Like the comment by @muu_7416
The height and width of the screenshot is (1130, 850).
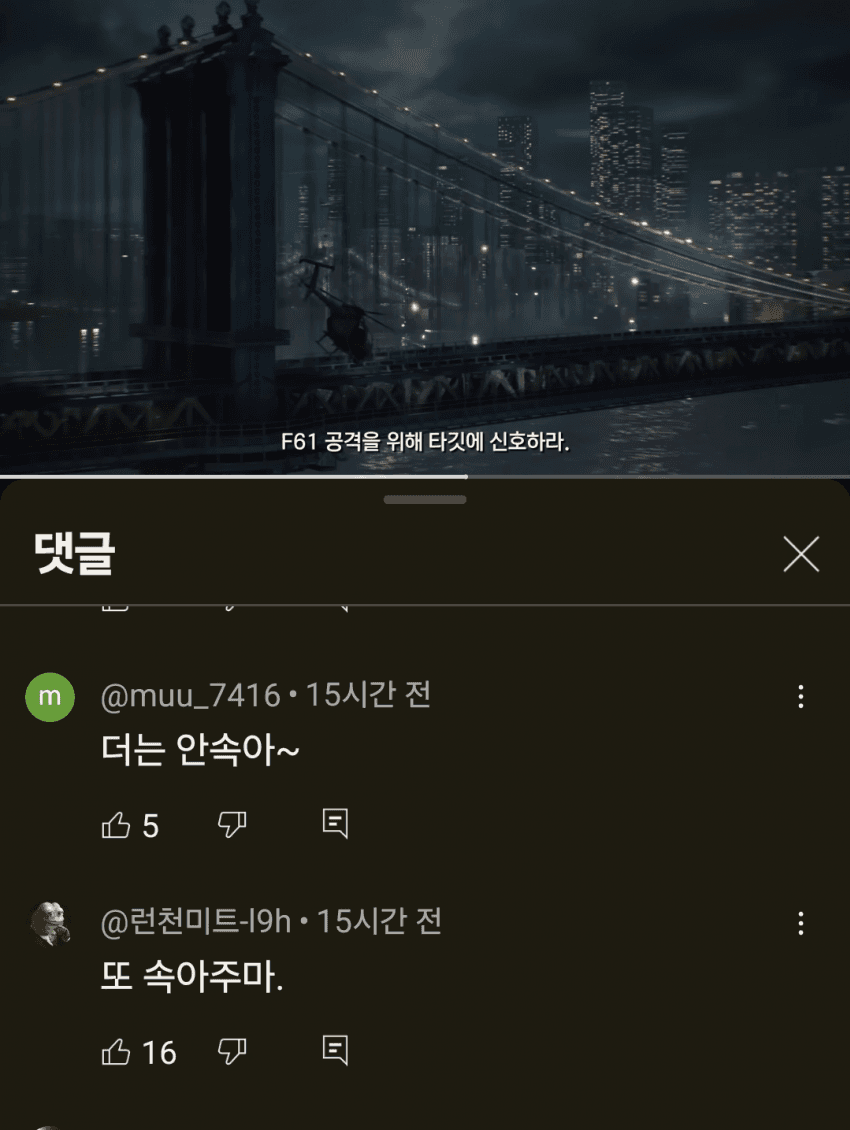pos(117,825)
